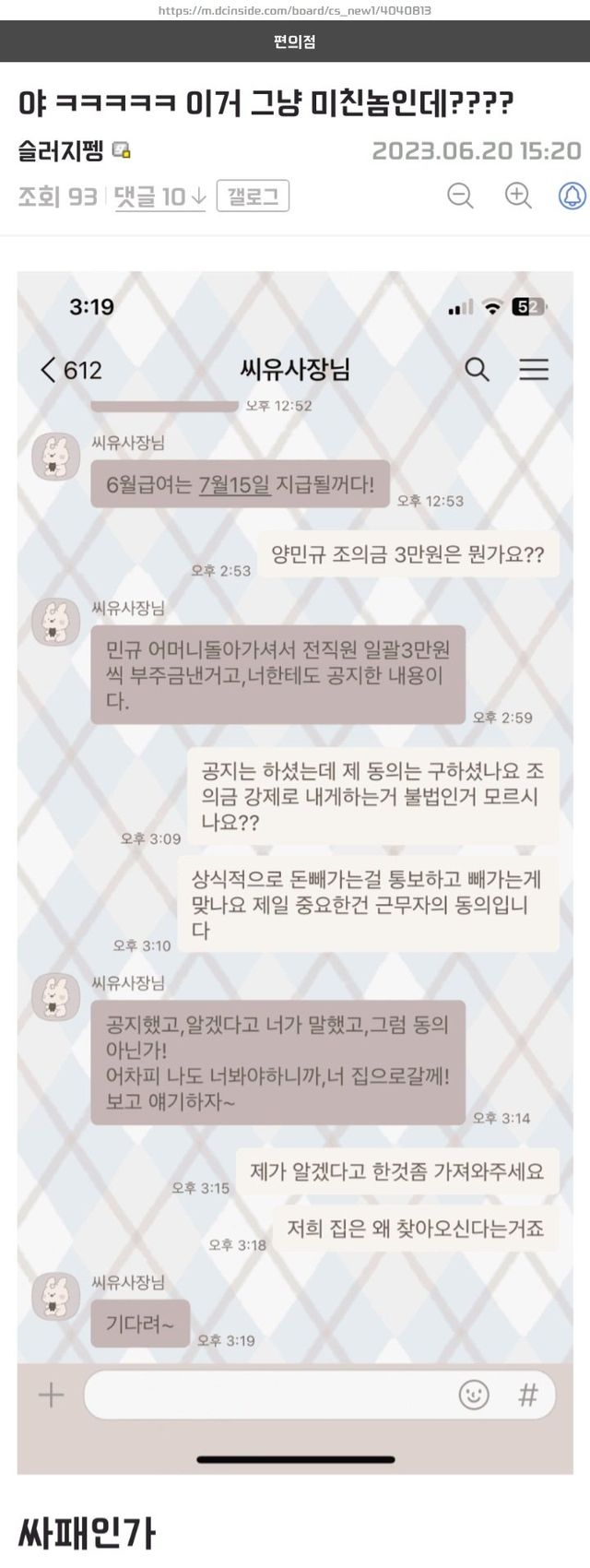Open the 편의점 board header
This screenshot has height=1568, width=590.
[x=294, y=42]
